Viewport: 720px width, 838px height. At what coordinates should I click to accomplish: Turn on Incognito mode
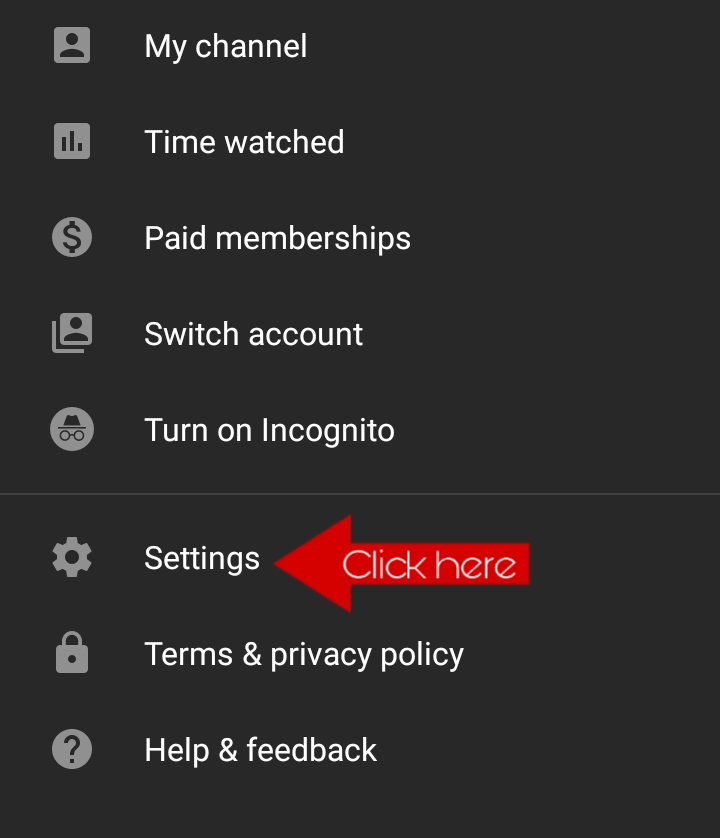click(x=269, y=430)
